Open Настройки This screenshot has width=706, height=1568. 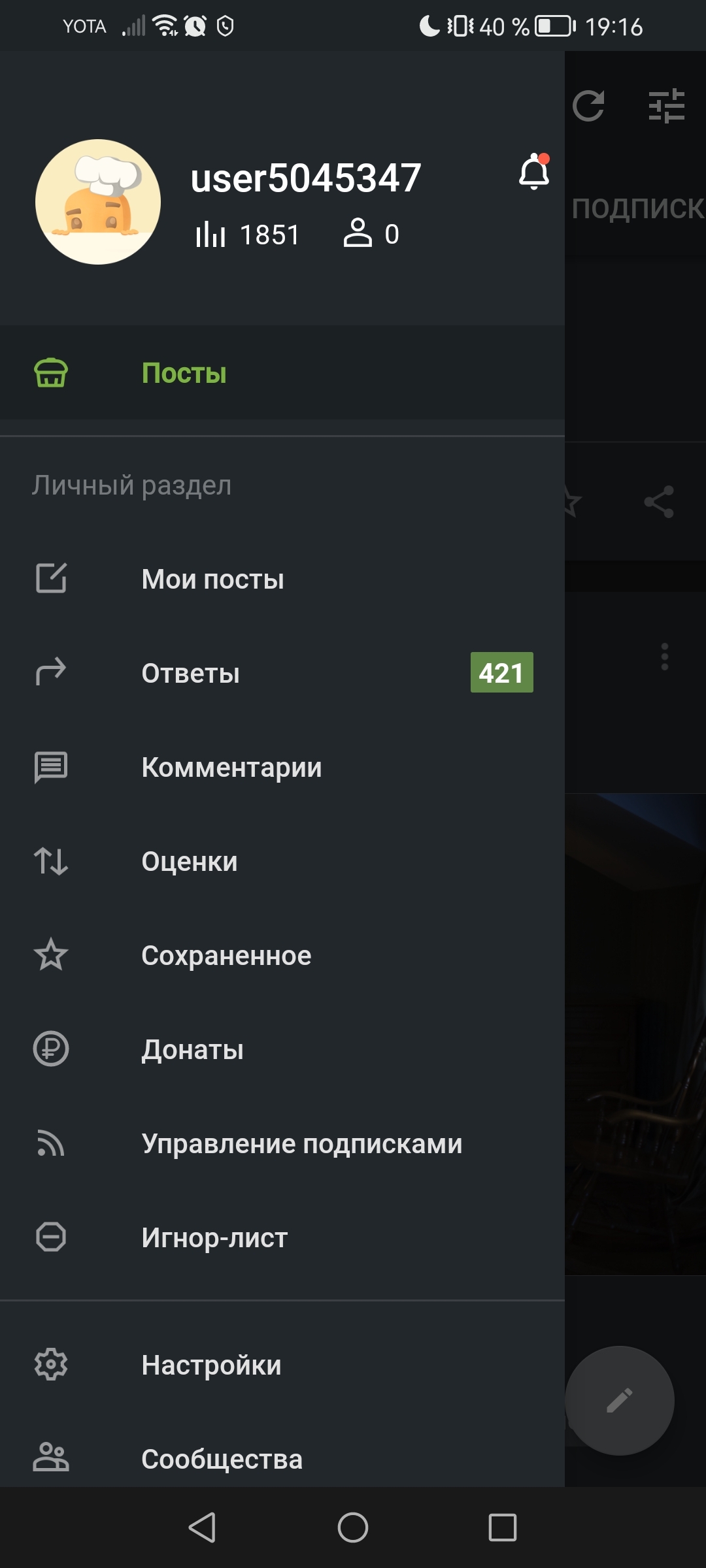tap(211, 1365)
